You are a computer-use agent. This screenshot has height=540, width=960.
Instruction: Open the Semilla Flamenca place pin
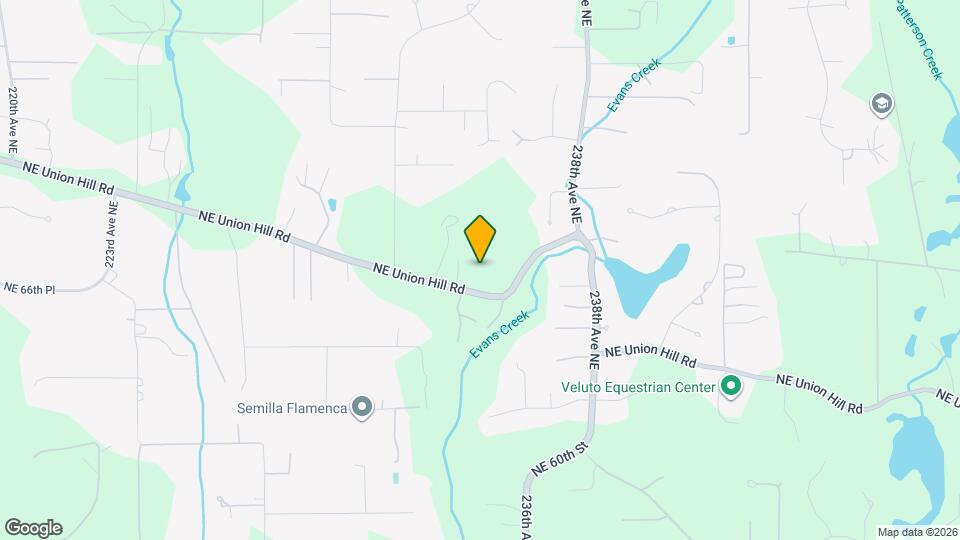pos(362,407)
